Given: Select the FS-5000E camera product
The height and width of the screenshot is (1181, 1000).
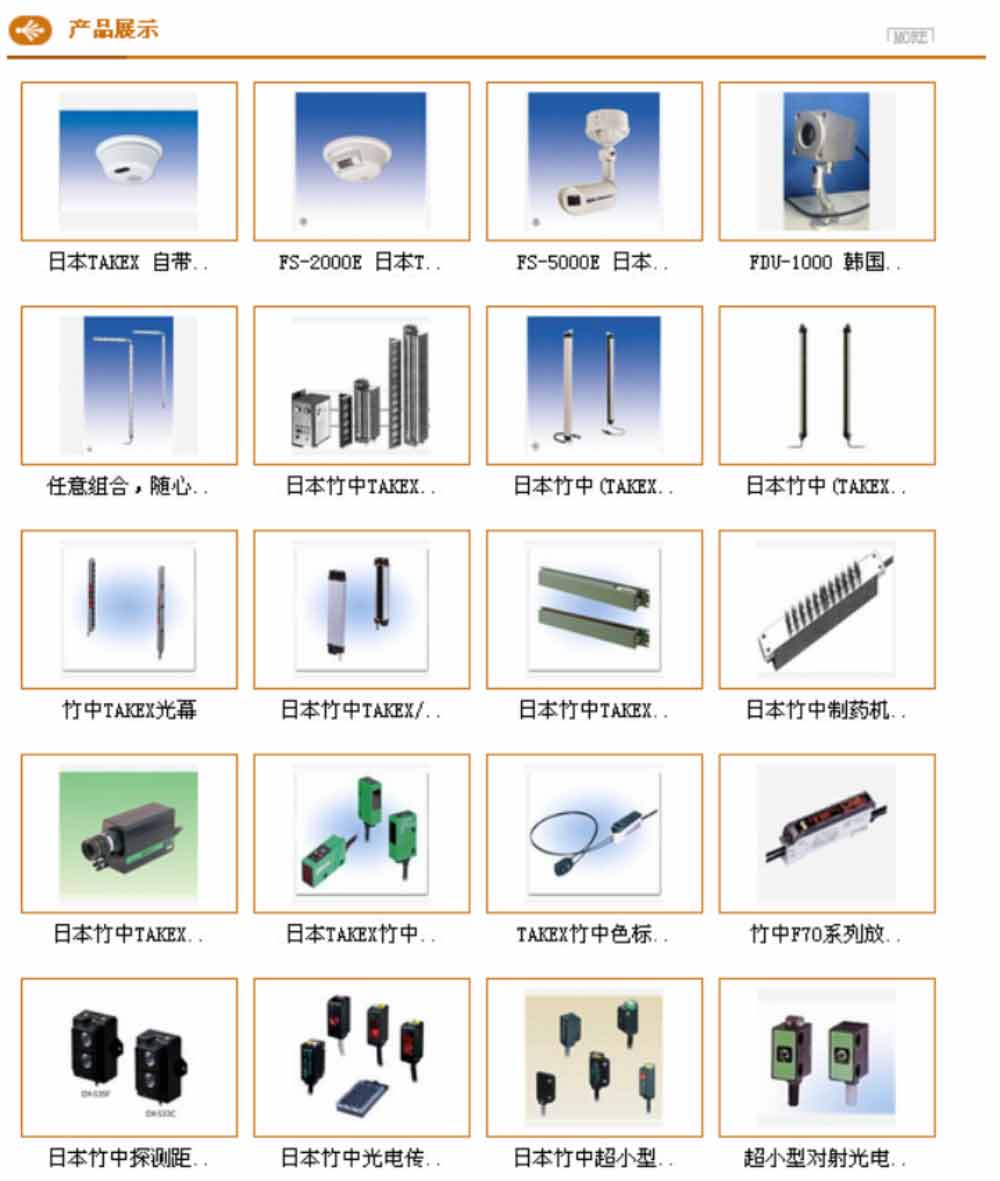Looking at the screenshot, I should 594,161.
